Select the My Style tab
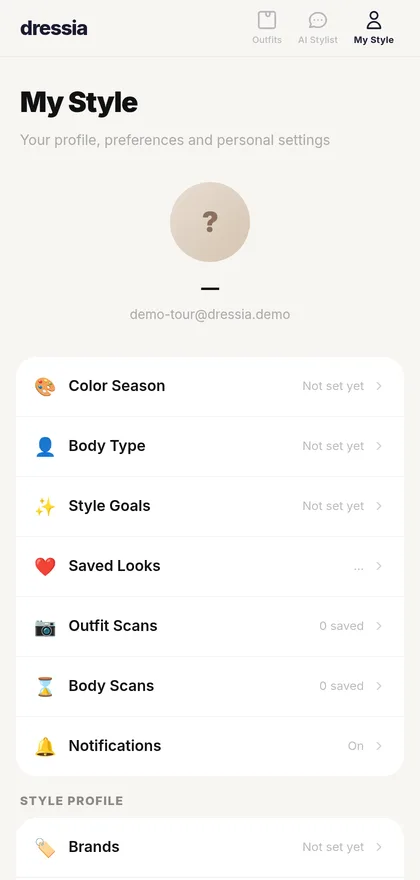Image resolution: width=420 pixels, height=880 pixels. (373, 28)
